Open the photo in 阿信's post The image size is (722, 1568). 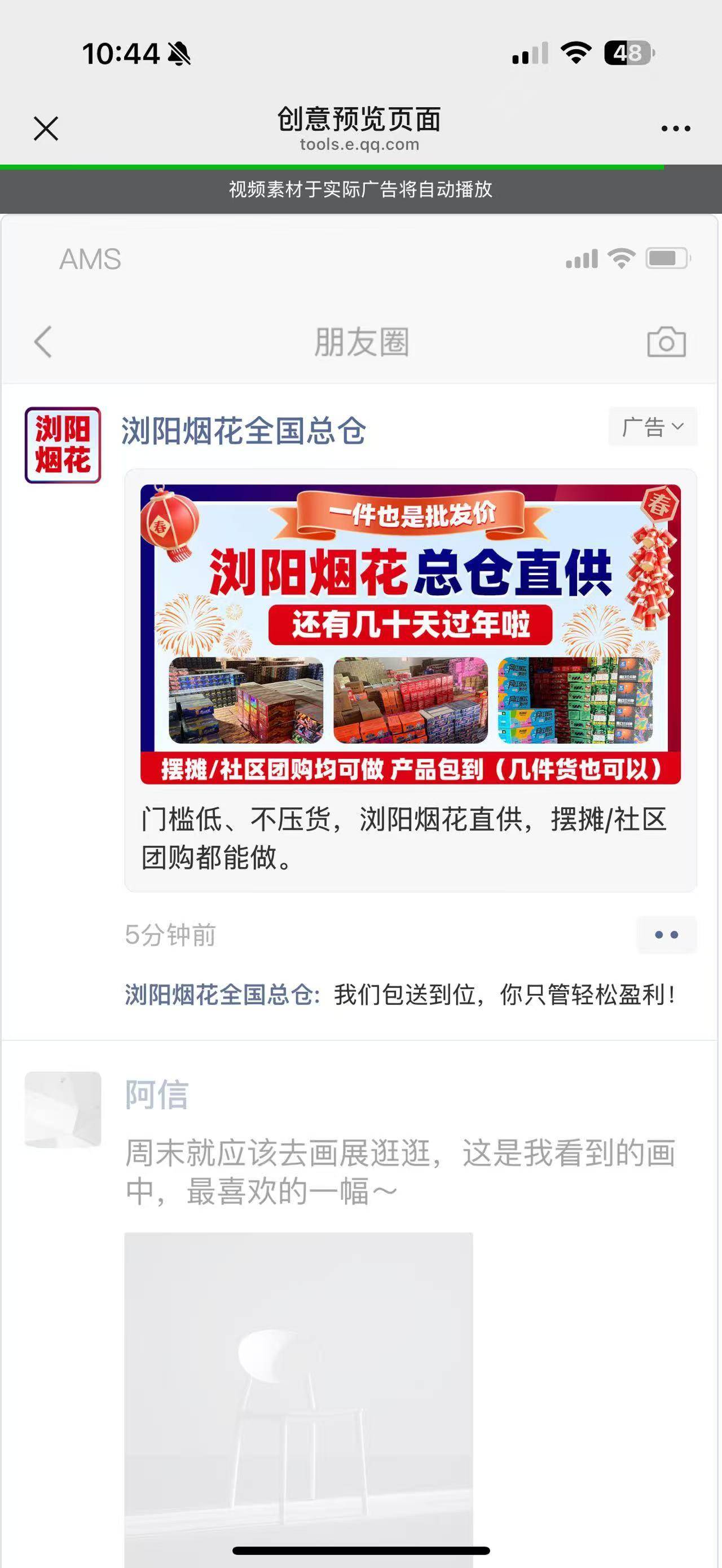pyautogui.click(x=298, y=1394)
